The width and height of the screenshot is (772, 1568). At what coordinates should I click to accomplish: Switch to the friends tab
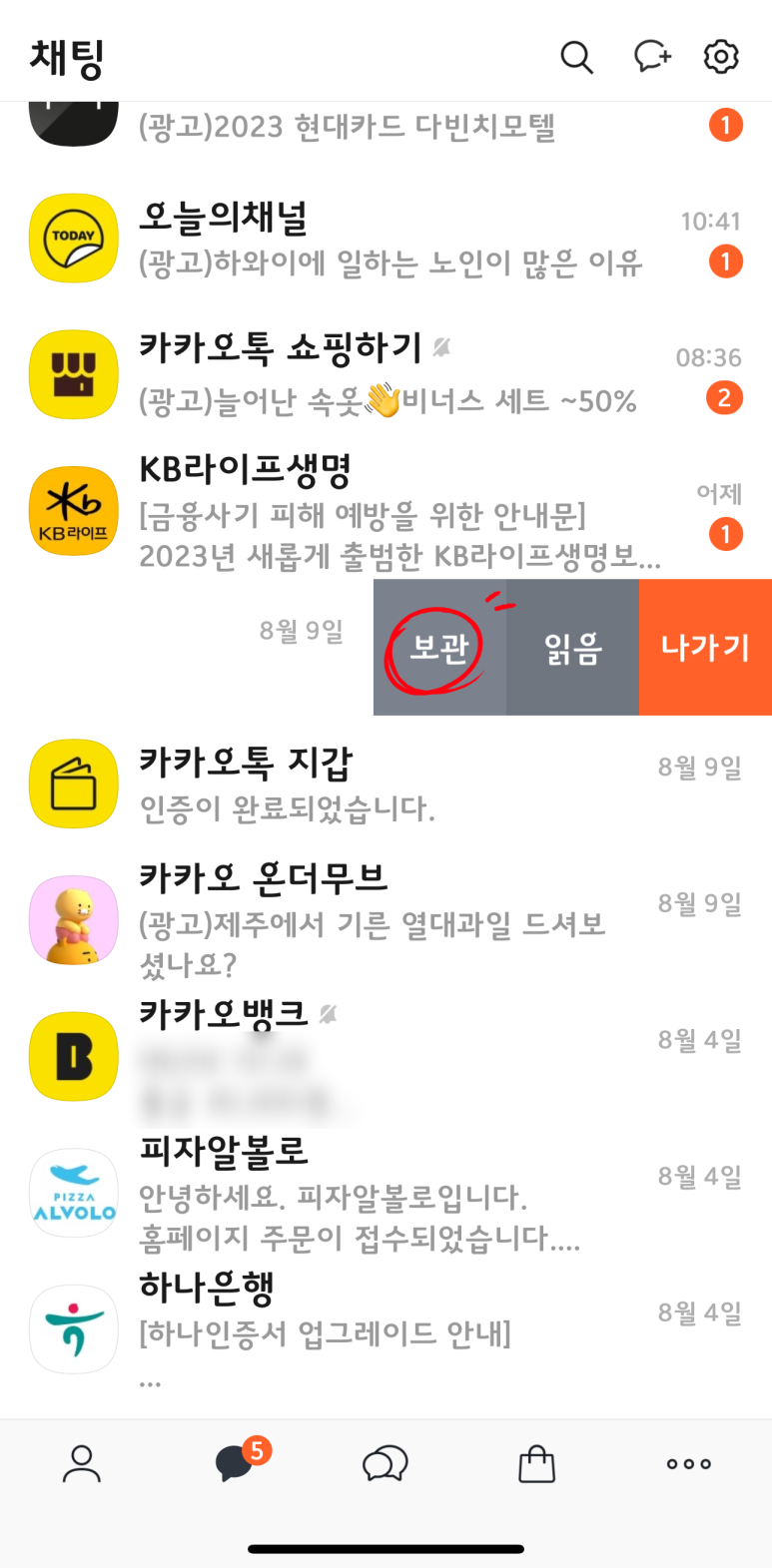tap(82, 1464)
